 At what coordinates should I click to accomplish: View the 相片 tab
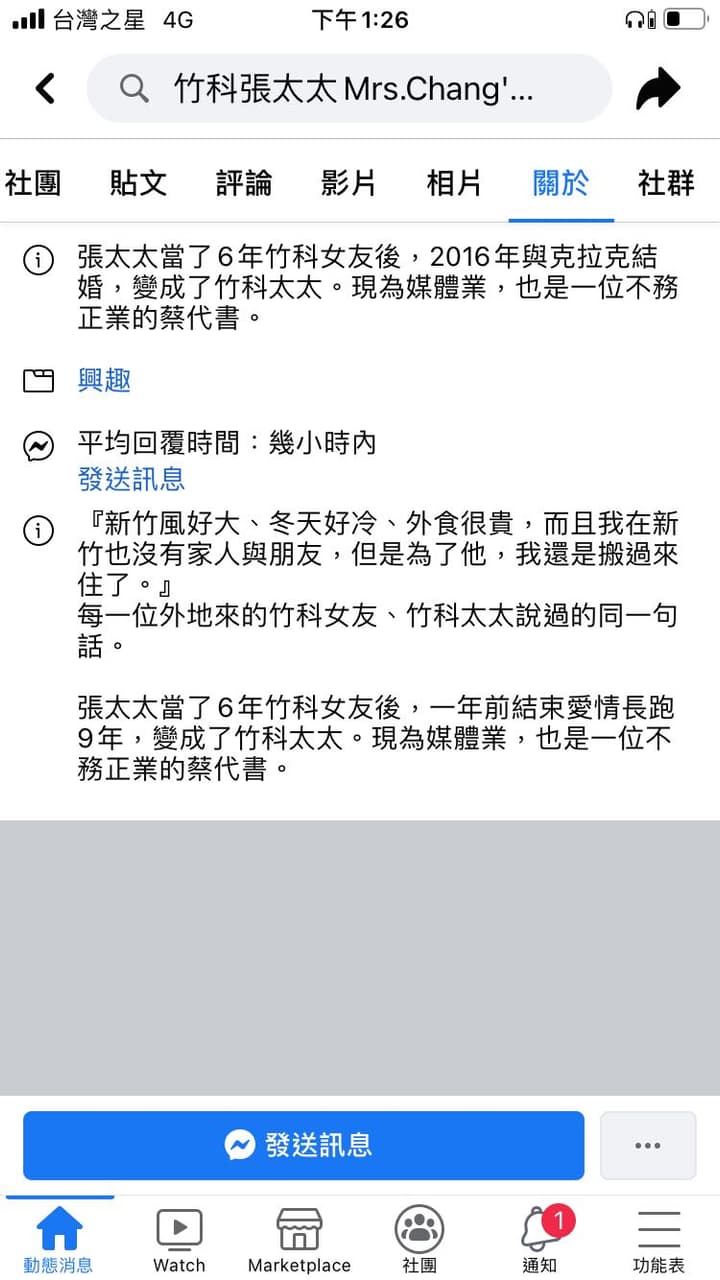pyautogui.click(x=454, y=182)
